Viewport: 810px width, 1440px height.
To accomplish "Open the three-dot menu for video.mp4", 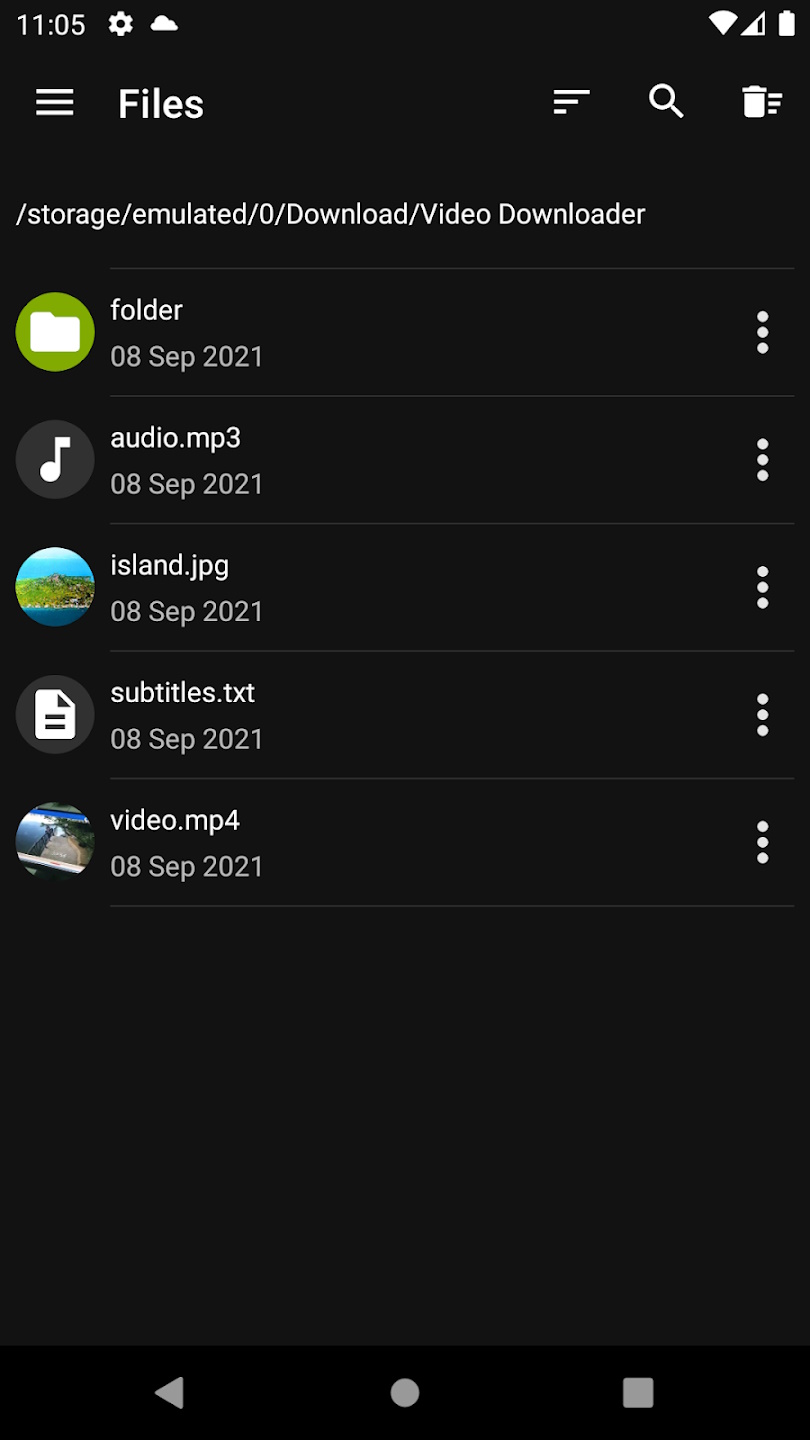I will pos(762,842).
